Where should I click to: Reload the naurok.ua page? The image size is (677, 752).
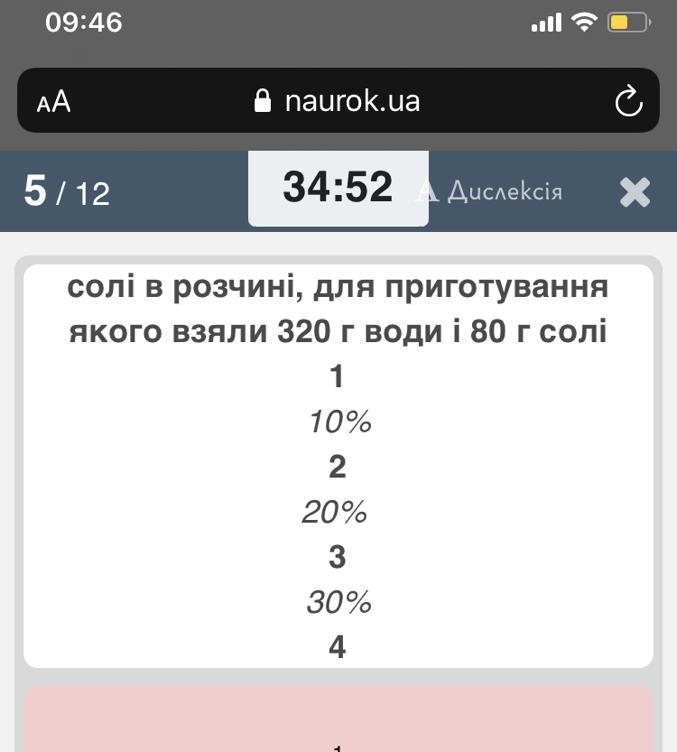coord(628,101)
